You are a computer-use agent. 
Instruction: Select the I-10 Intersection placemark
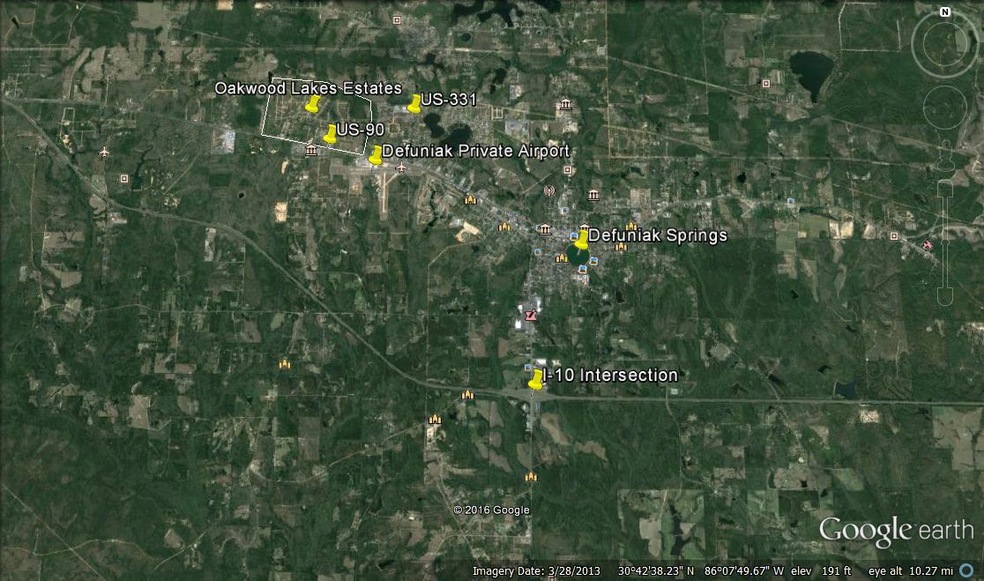(x=536, y=378)
